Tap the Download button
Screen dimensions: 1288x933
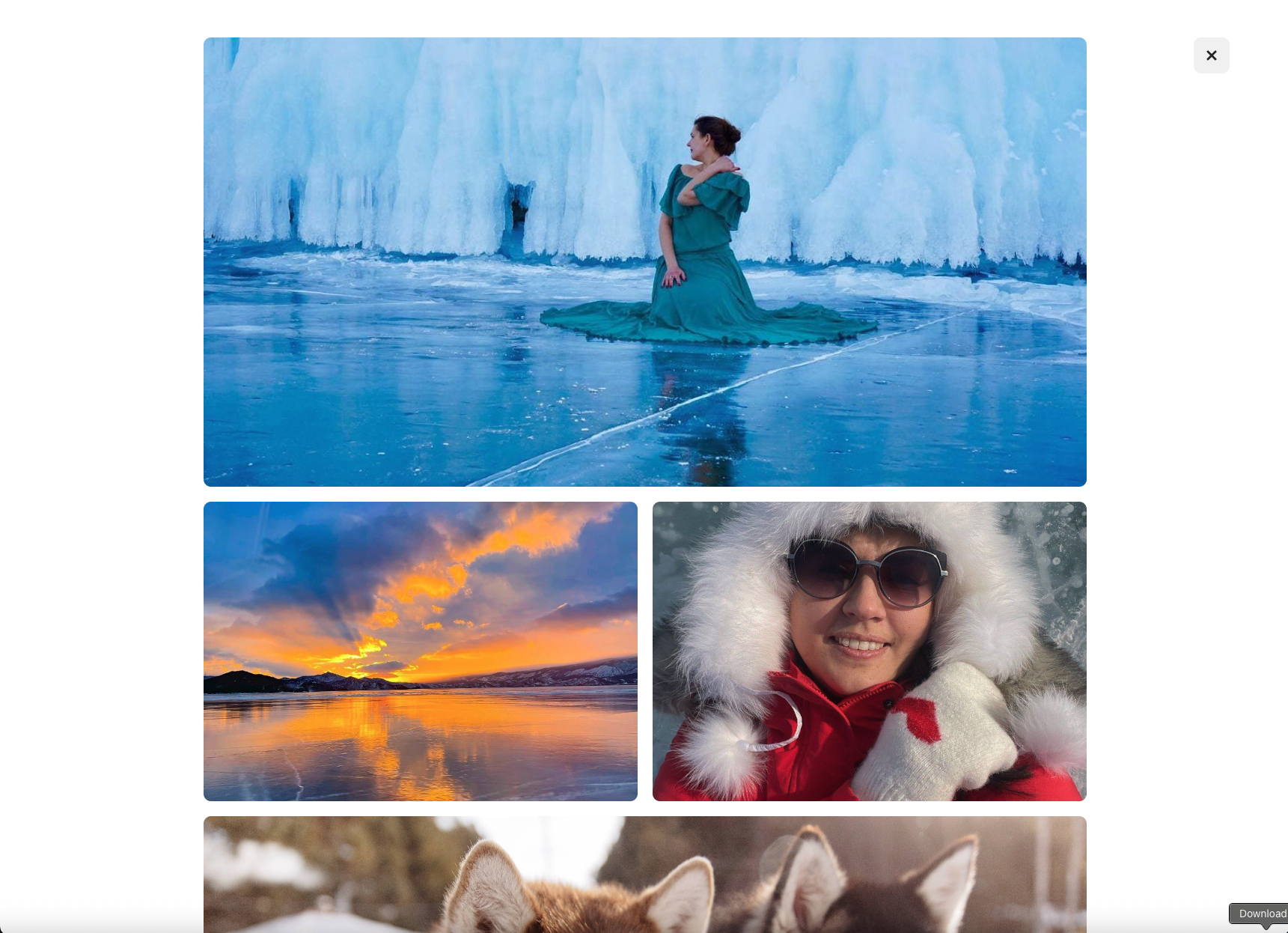[1261, 913]
